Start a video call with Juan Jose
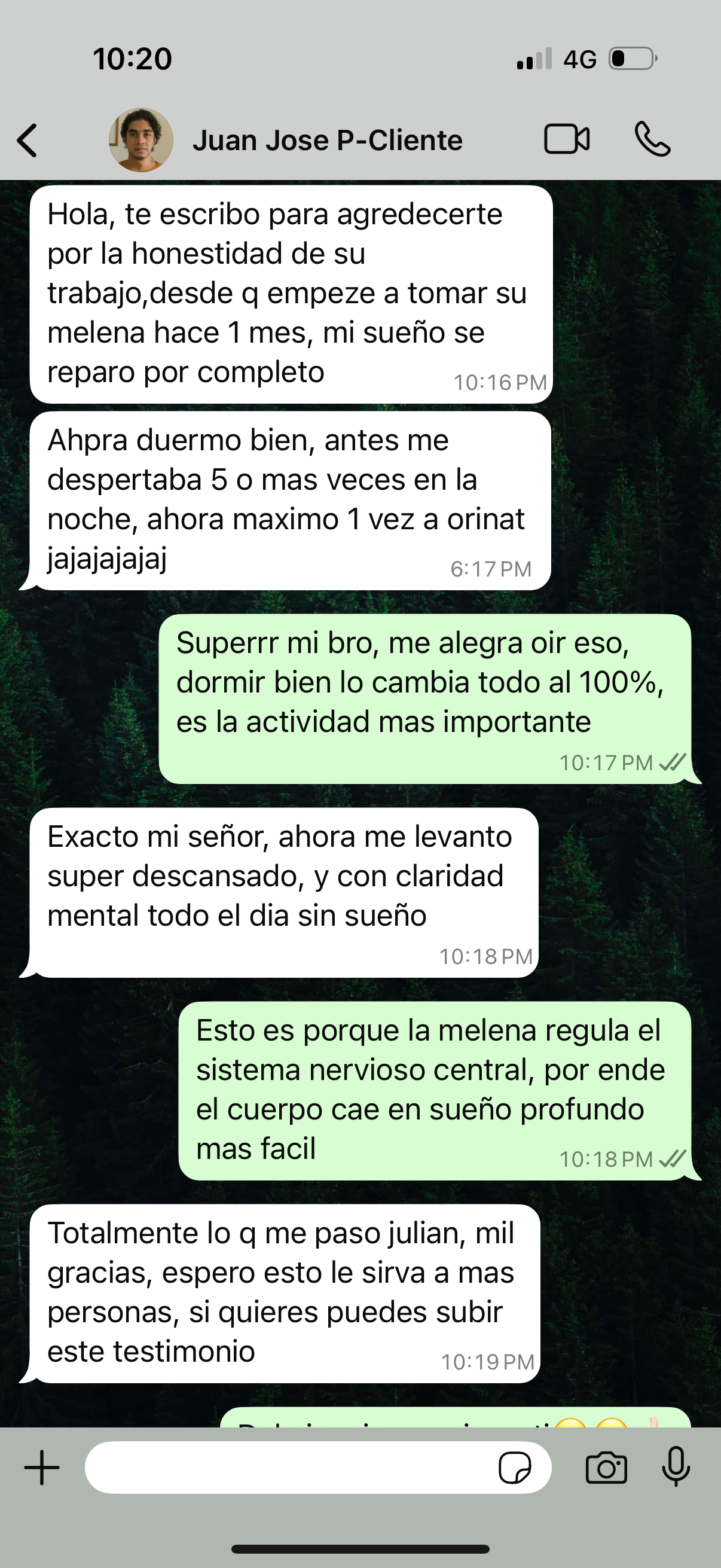Screen dimensions: 721x1568 (x=566, y=139)
